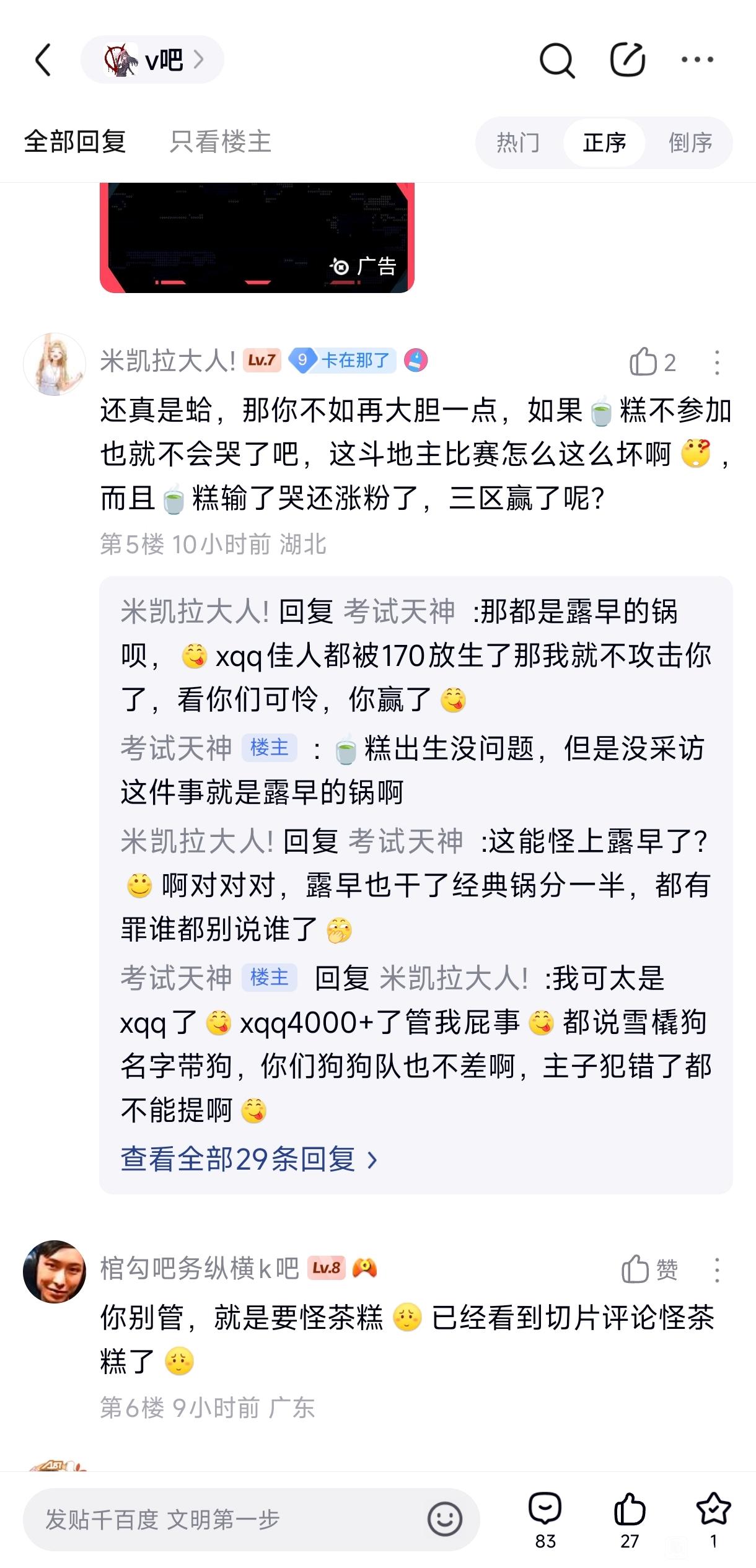Go back to the previous page

[43, 60]
